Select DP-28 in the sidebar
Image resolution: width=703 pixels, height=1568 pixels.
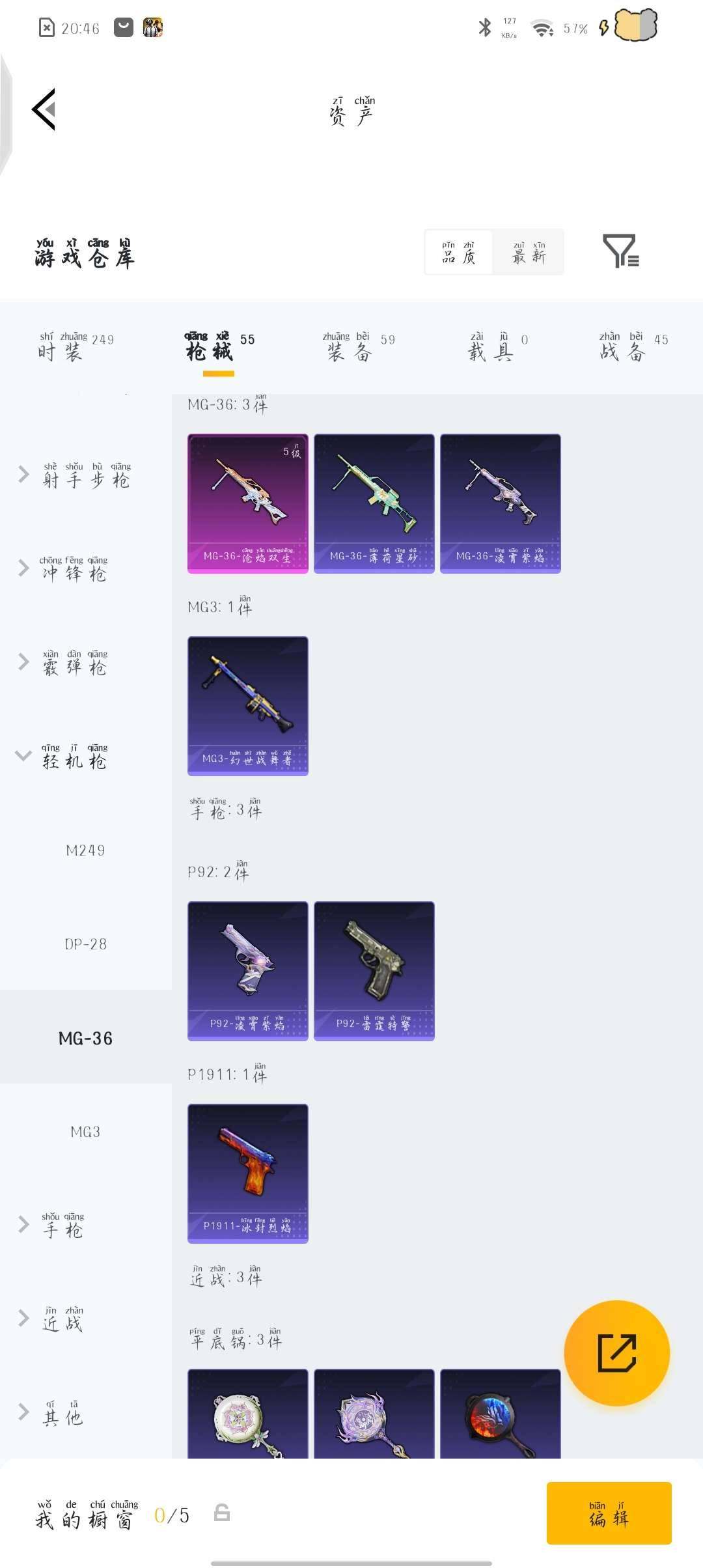[x=85, y=944]
